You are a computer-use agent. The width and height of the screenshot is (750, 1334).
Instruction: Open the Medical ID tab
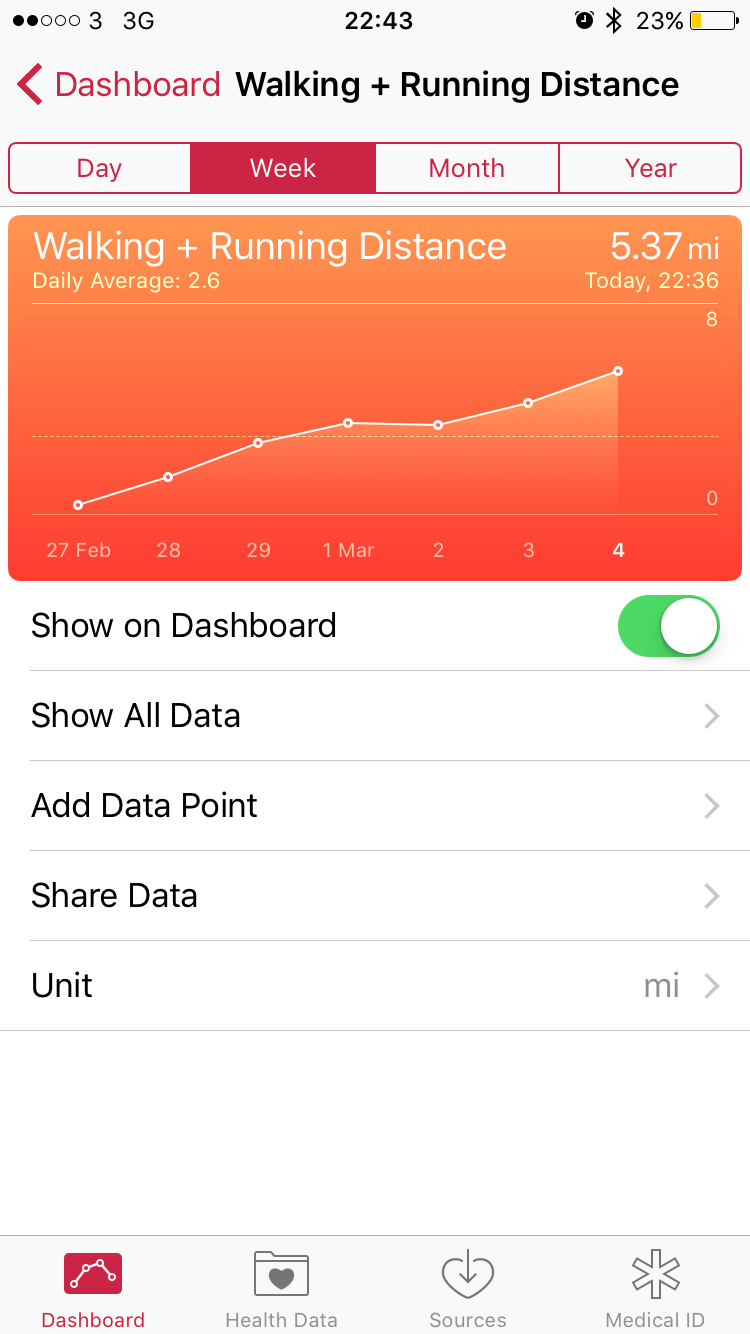655,1288
